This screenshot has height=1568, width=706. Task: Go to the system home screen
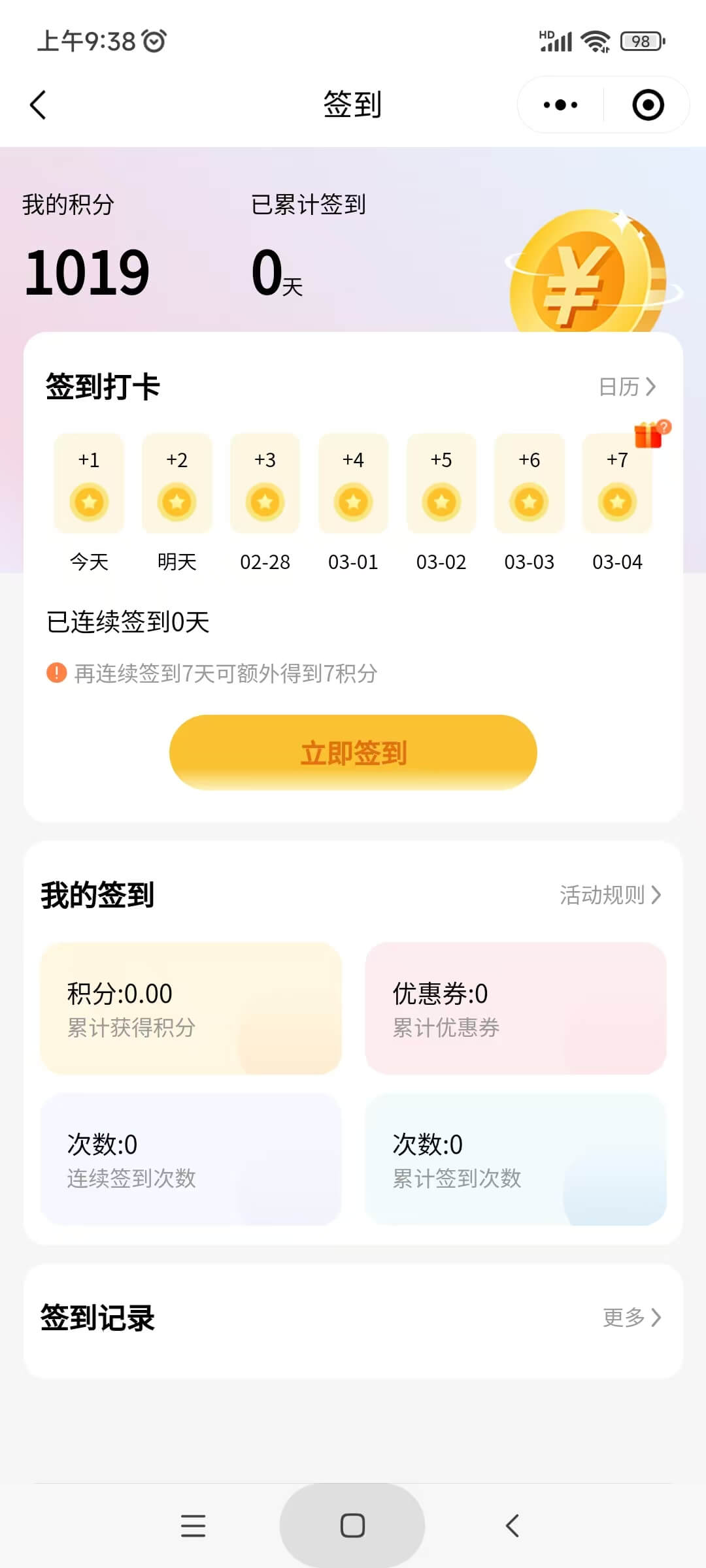[x=352, y=1526]
